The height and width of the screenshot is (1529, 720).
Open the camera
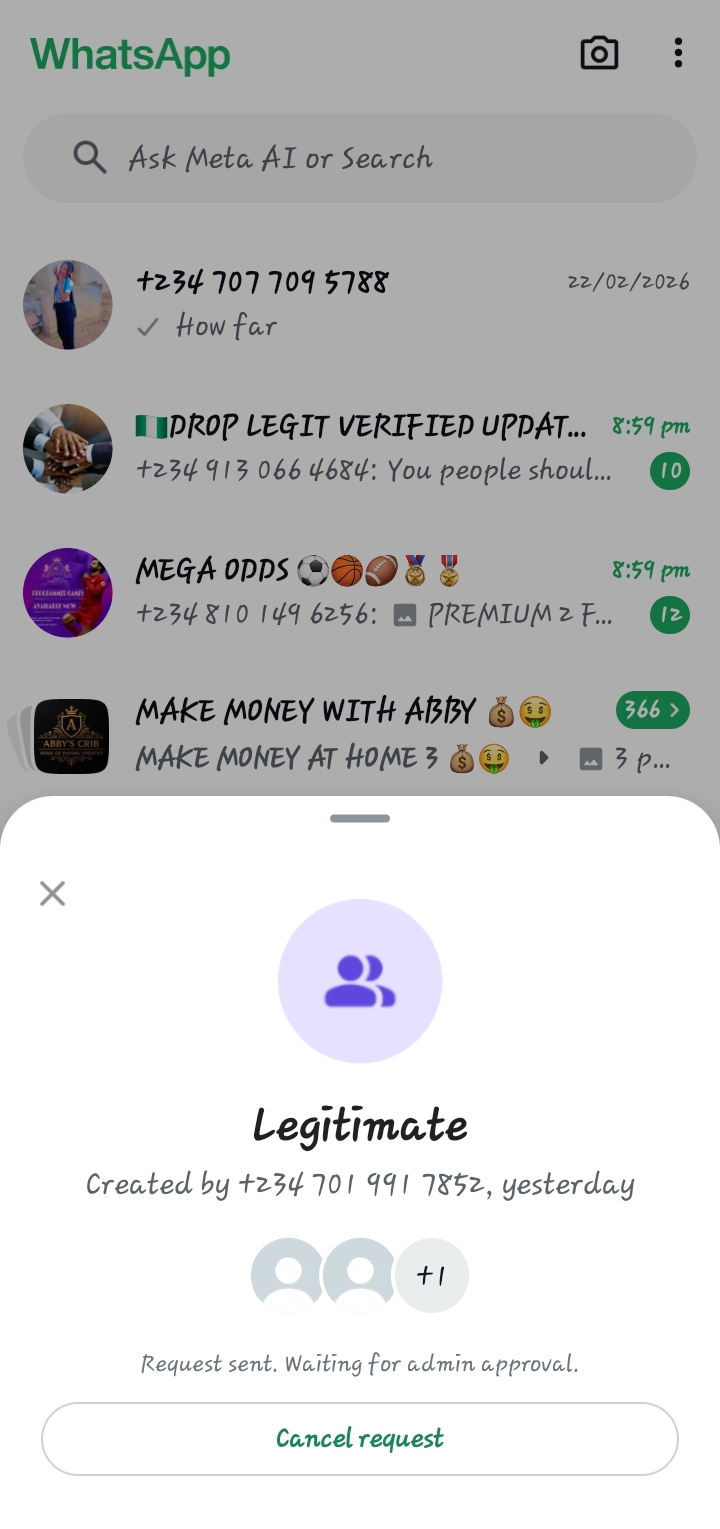coord(599,53)
